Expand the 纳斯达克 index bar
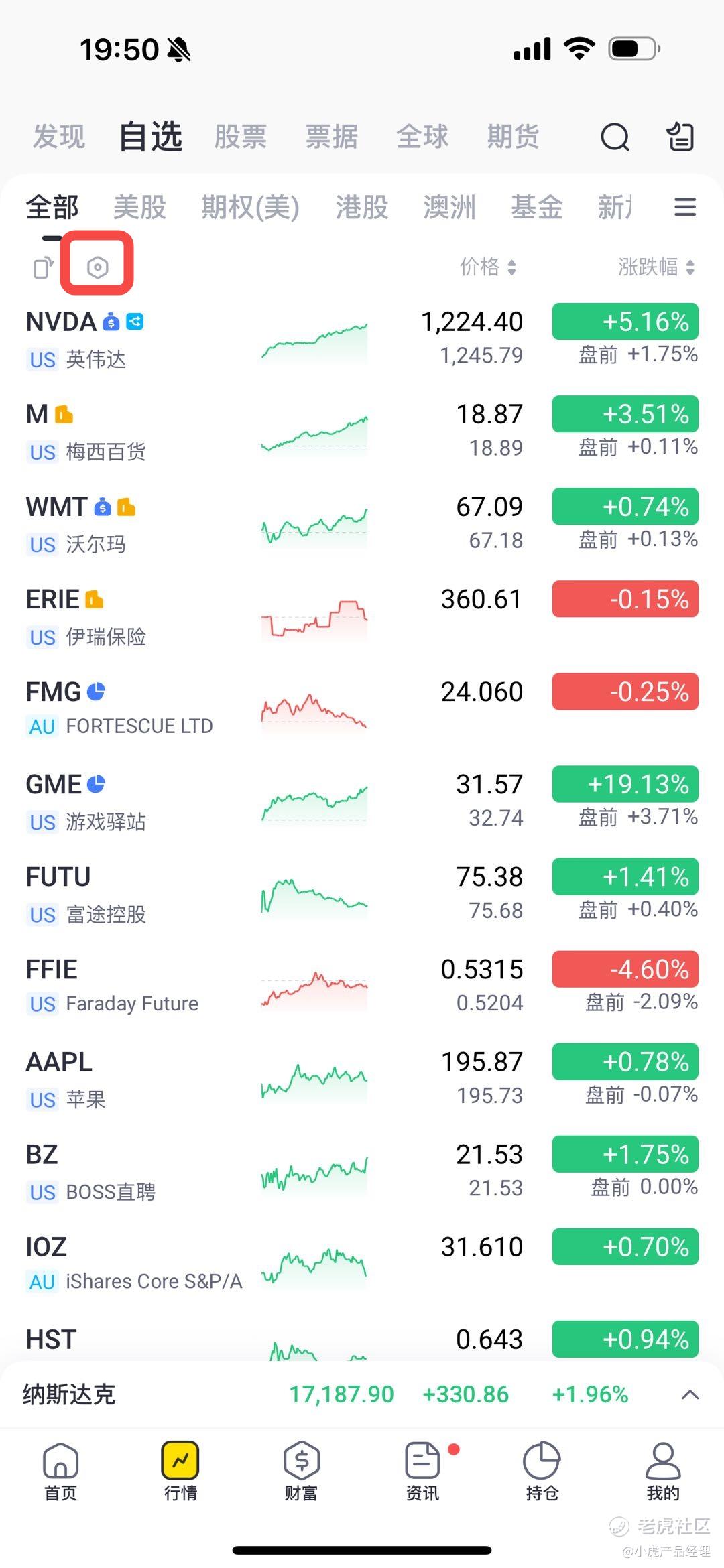 (690, 1395)
